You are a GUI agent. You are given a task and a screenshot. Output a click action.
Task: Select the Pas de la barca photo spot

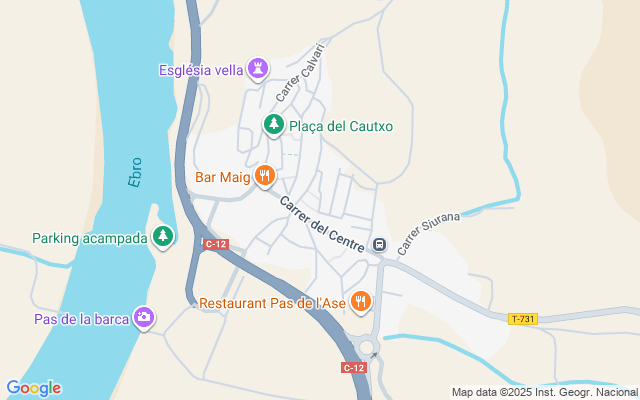[x=145, y=318]
